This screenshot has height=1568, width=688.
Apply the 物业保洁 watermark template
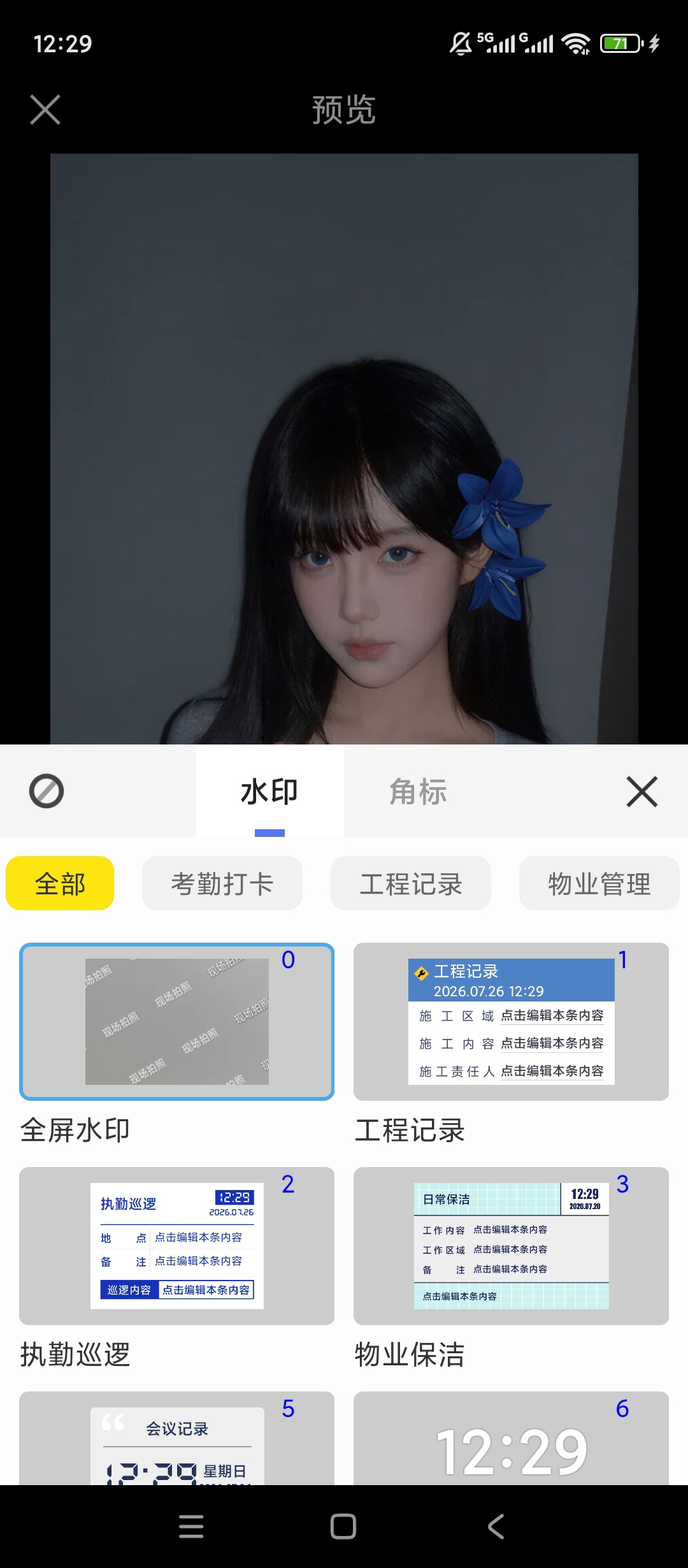[511, 1246]
